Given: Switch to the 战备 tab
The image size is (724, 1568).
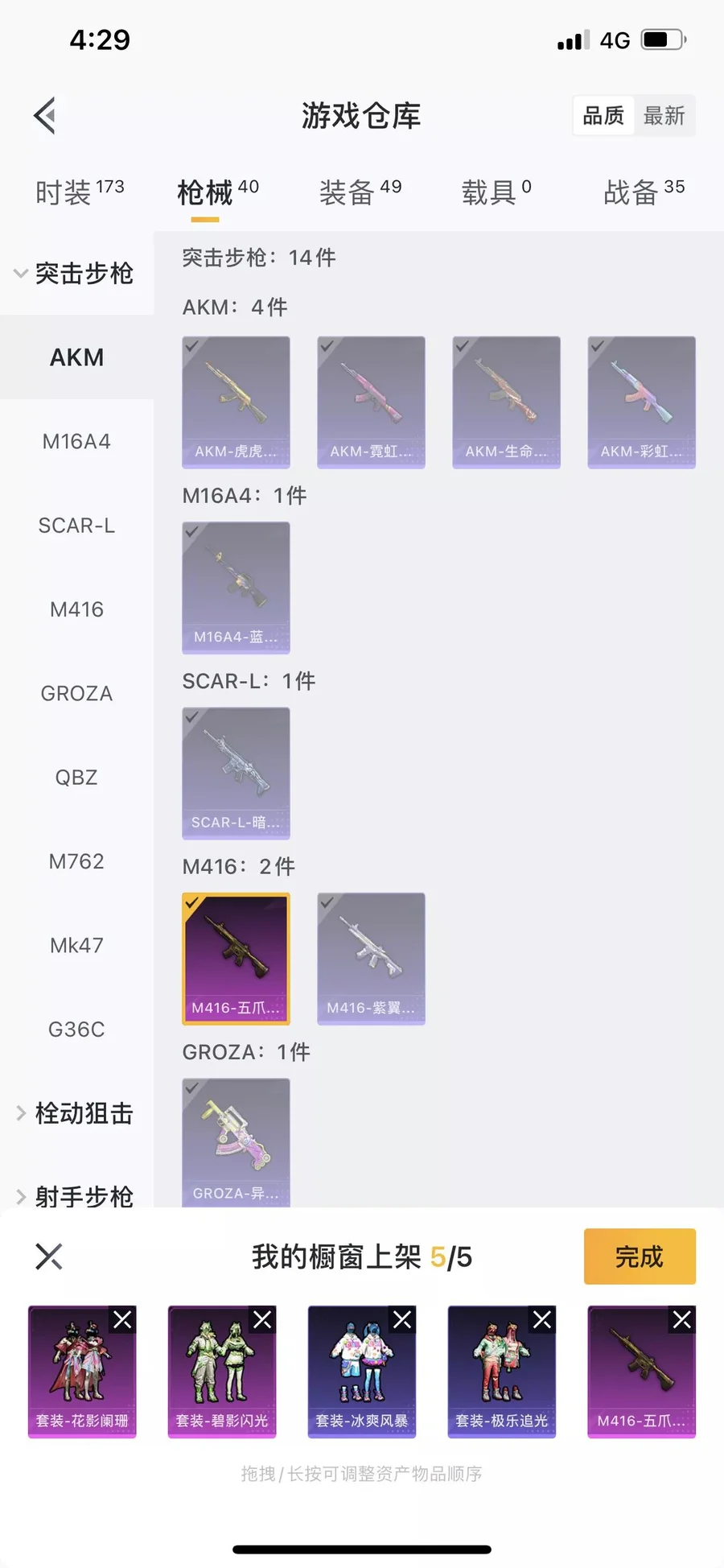Looking at the screenshot, I should [x=644, y=192].
